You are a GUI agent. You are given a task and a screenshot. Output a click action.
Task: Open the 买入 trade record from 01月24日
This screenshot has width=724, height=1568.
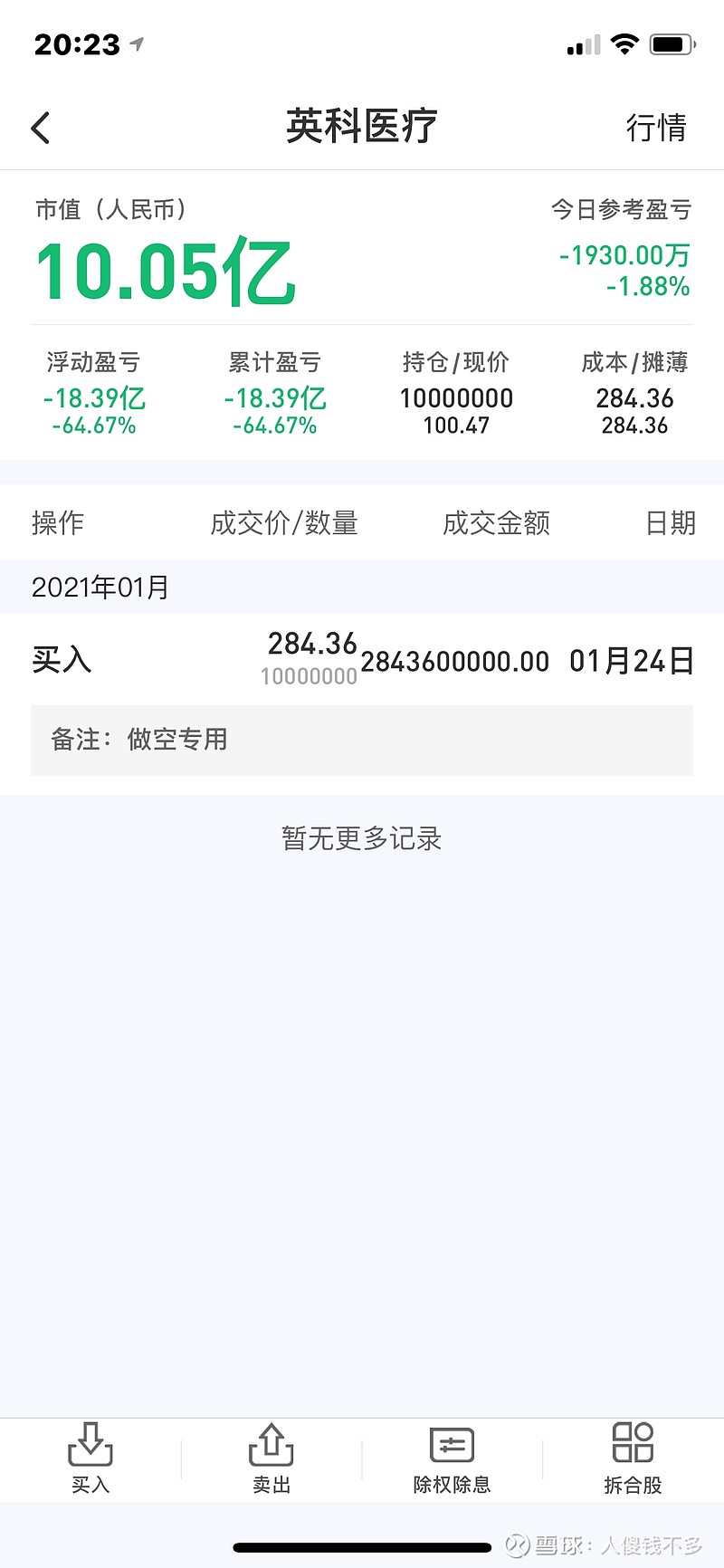point(362,660)
